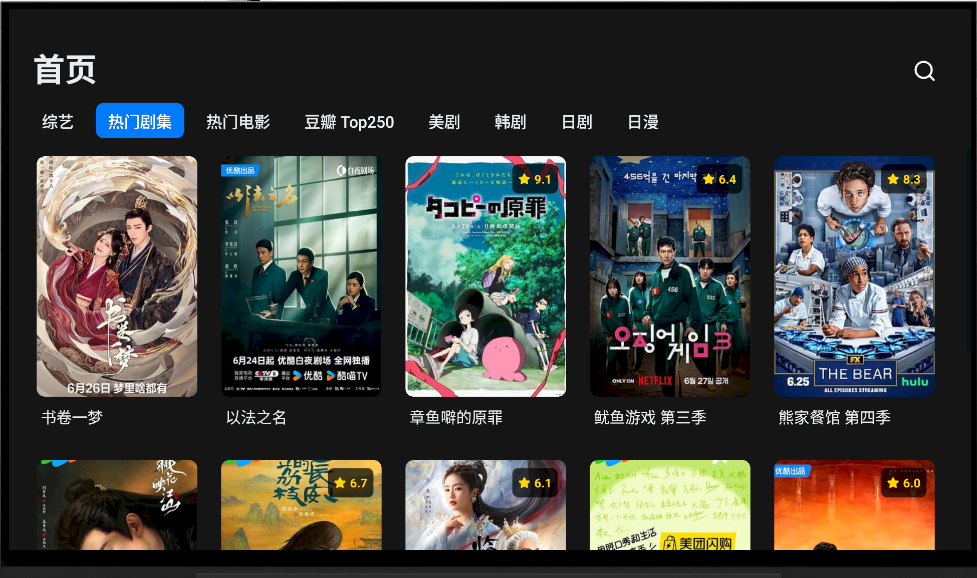Open the 以法之名 show card
The width and height of the screenshot is (977, 578).
coord(301,276)
